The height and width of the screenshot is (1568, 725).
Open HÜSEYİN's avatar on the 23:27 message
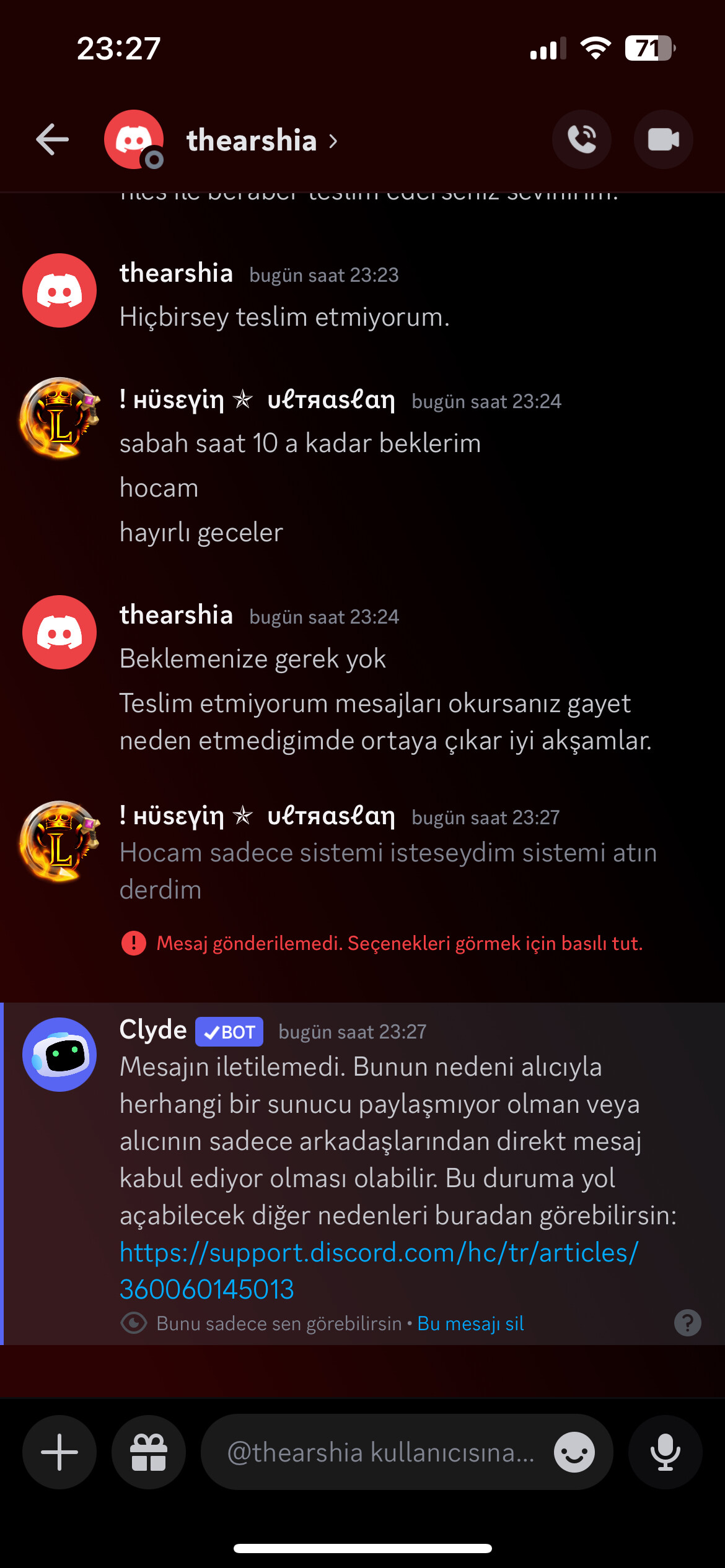point(59,841)
